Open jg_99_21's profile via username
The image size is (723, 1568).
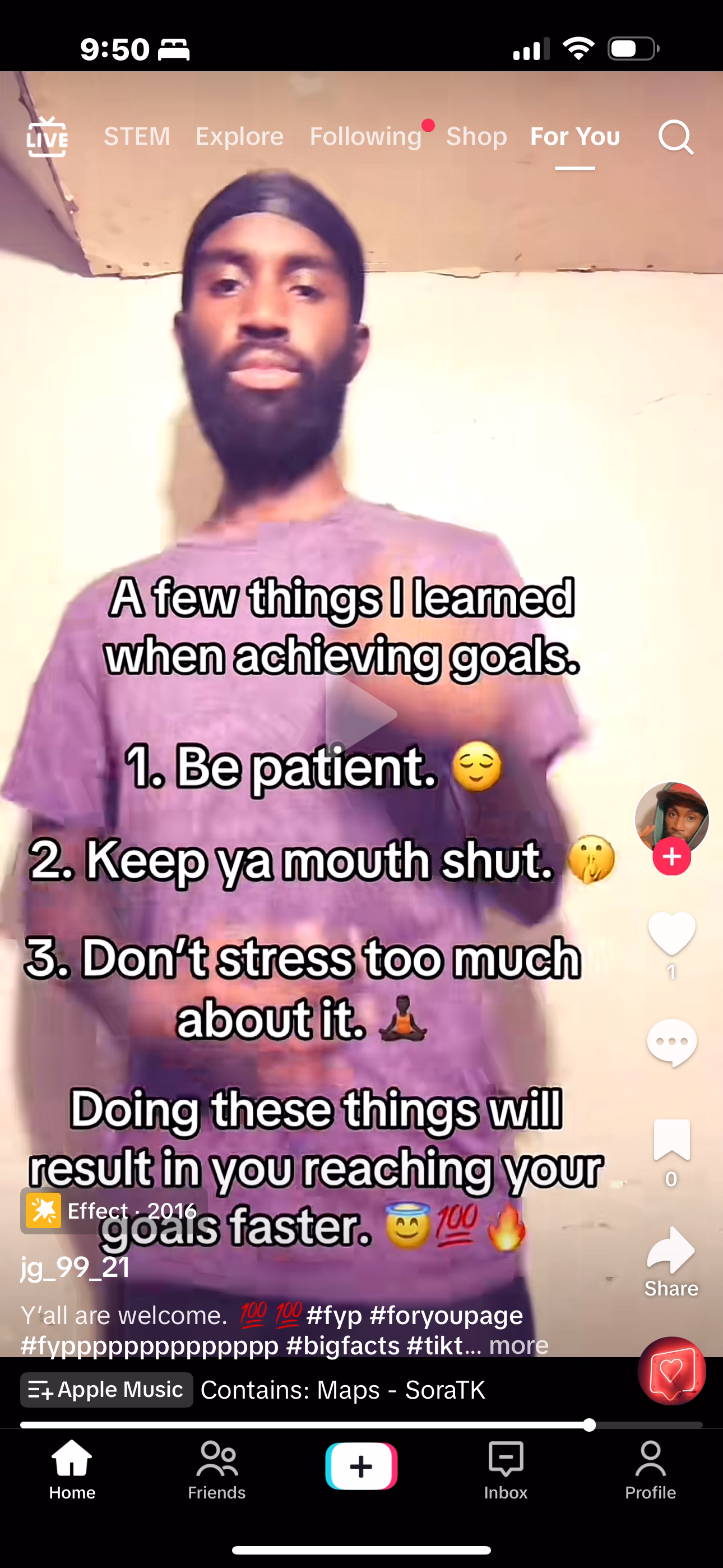76,1267
